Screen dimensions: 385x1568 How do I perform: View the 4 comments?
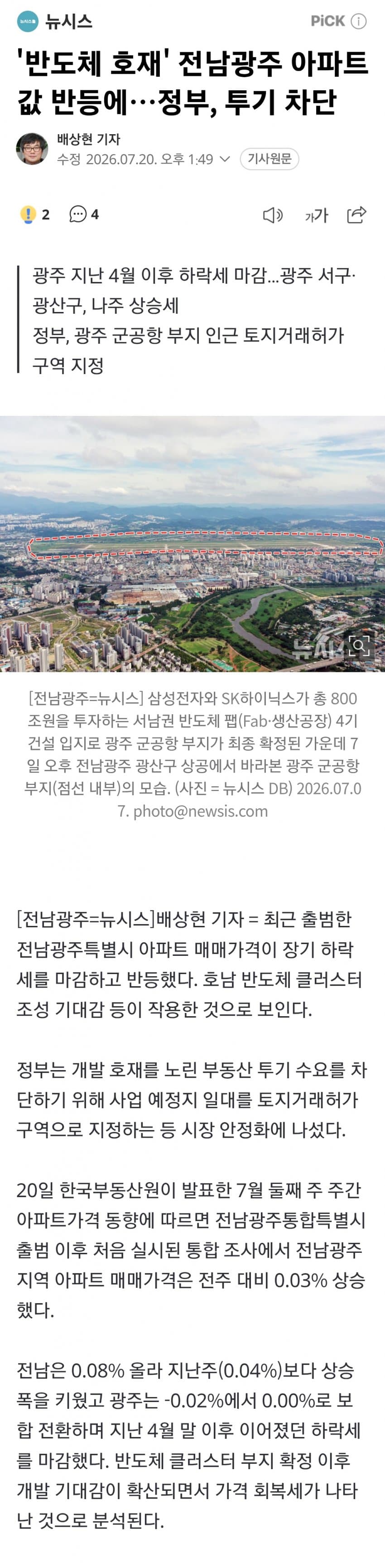coord(84,214)
